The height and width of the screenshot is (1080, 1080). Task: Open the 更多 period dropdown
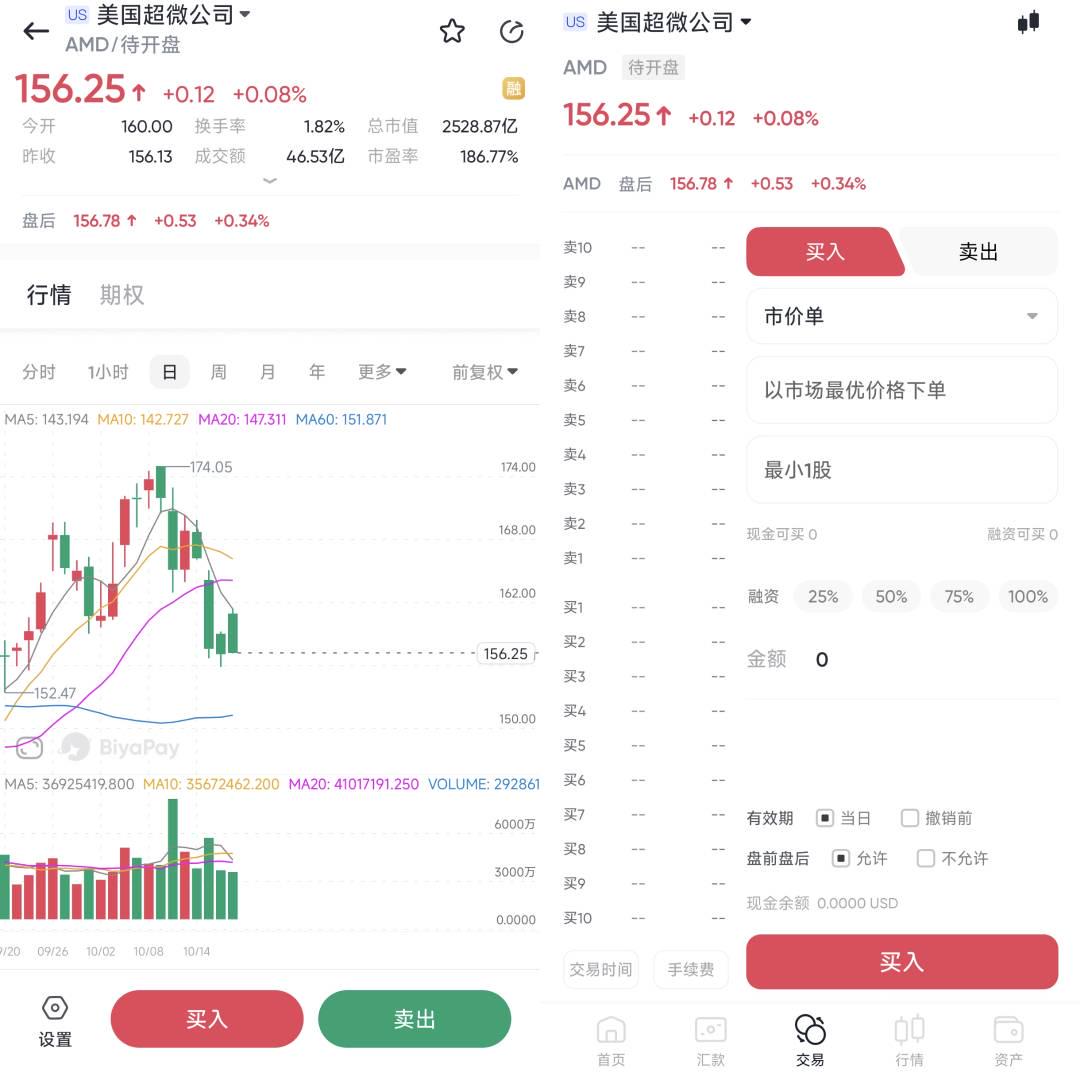pyautogui.click(x=382, y=372)
